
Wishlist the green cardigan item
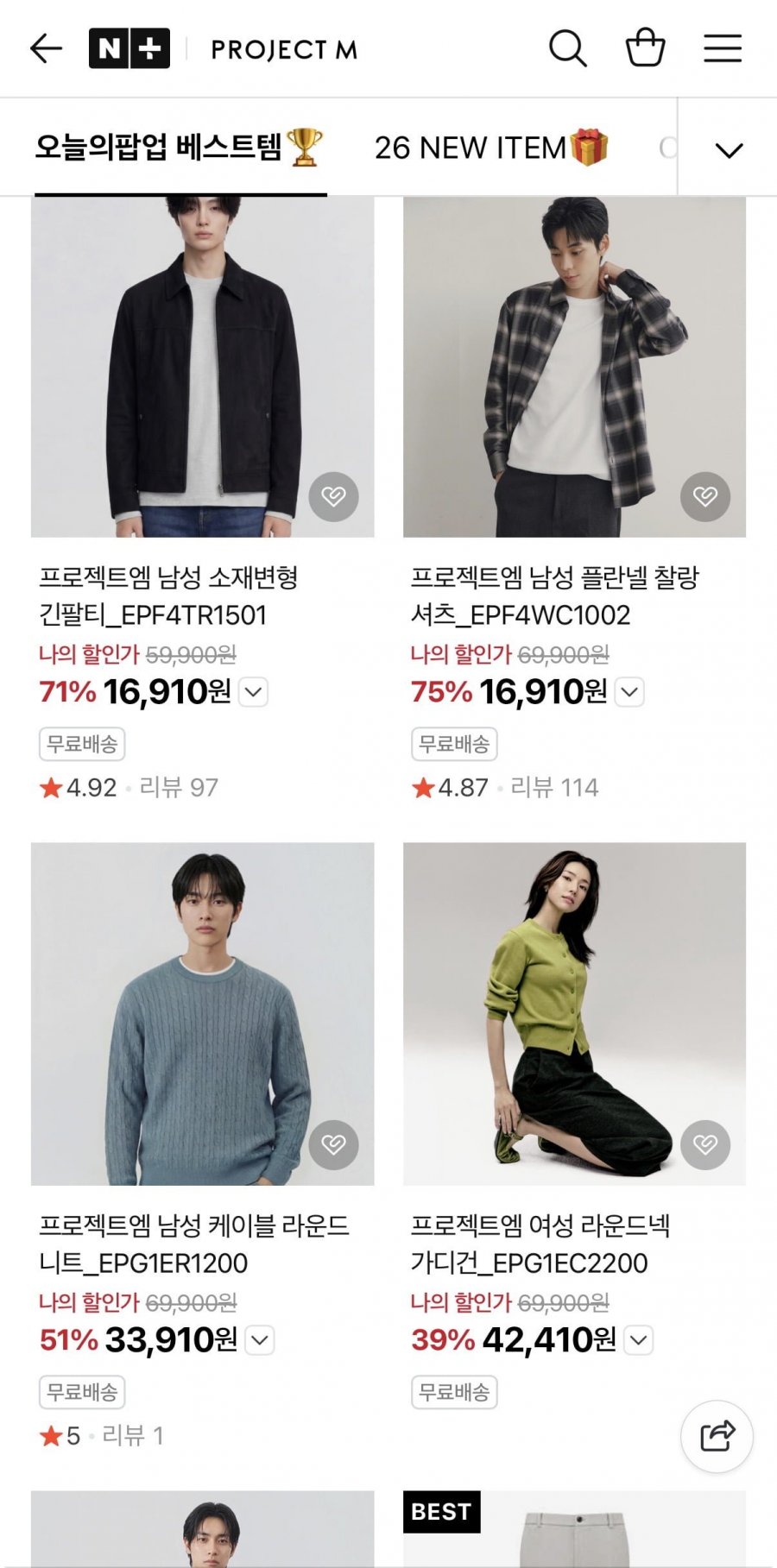point(704,1144)
